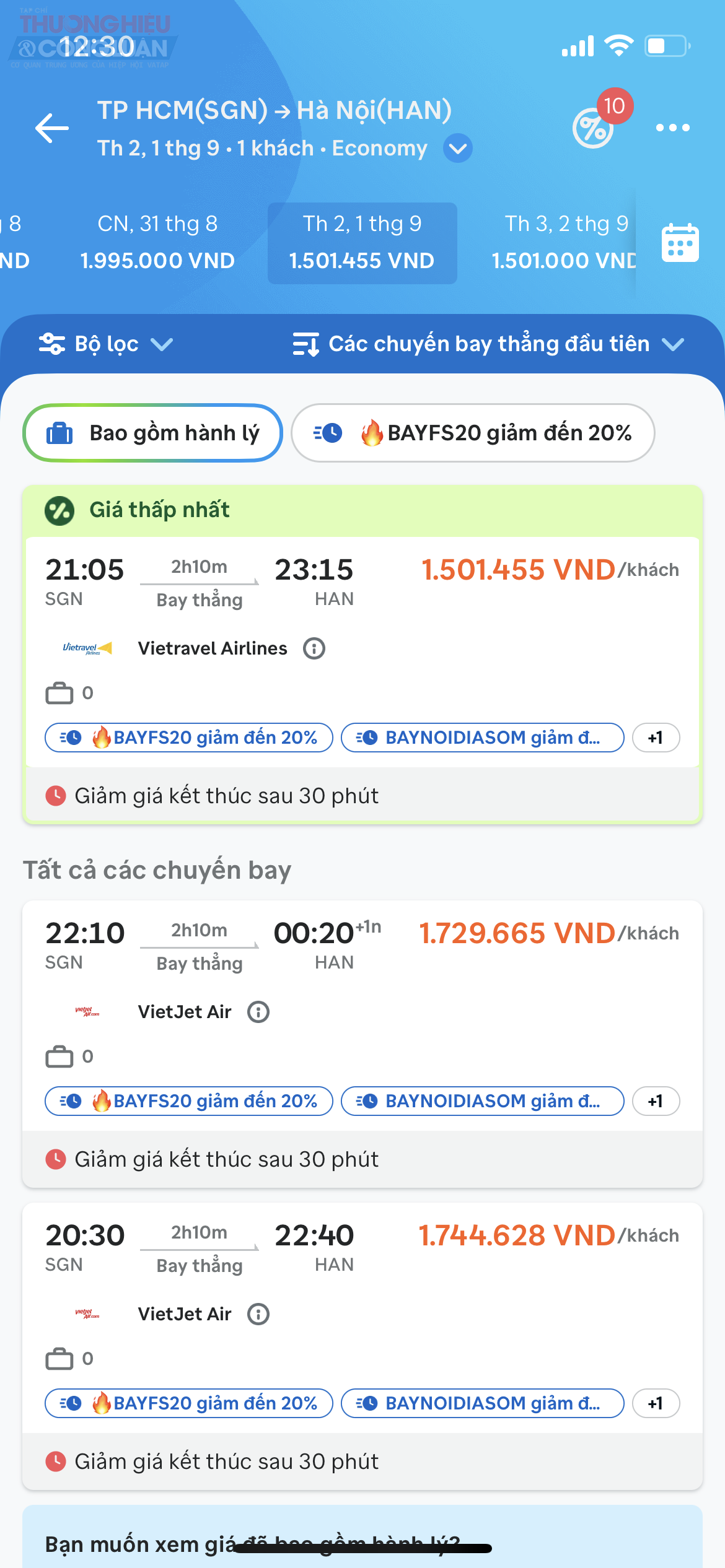View info for the 22:10 VietJet Air flight
Image resolution: width=725 pixels, height=1568 pixels.
(x=258, y=1012)
